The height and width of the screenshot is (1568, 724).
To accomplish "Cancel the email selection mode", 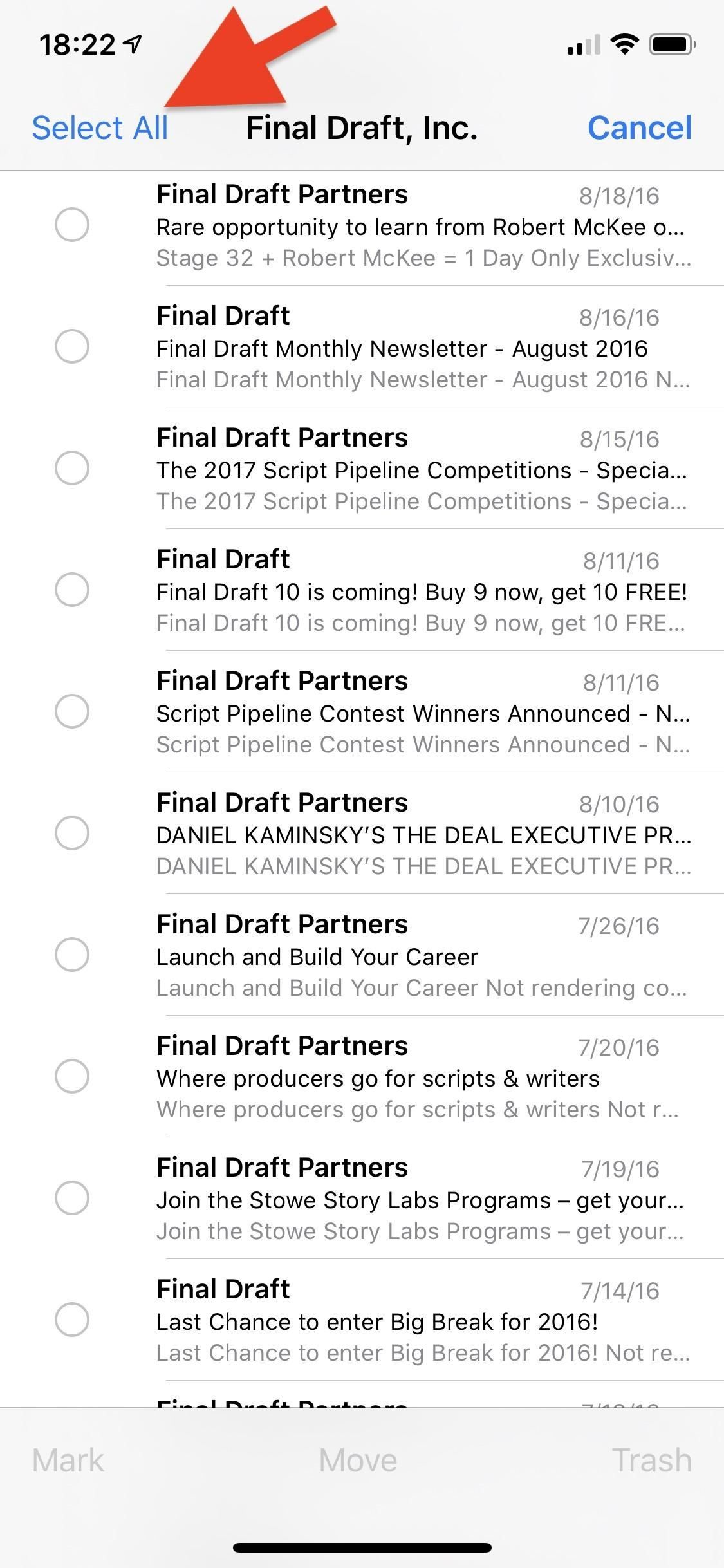I will click(x=640, y=127).
